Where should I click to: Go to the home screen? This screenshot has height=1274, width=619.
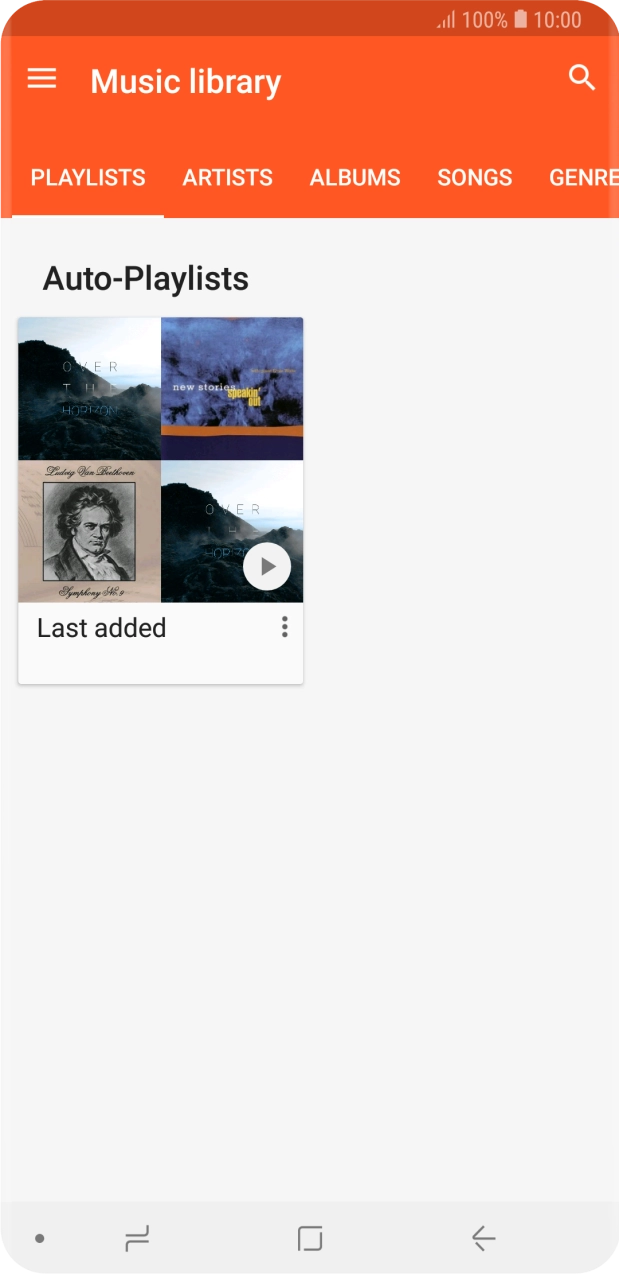tap(310, 1238)
